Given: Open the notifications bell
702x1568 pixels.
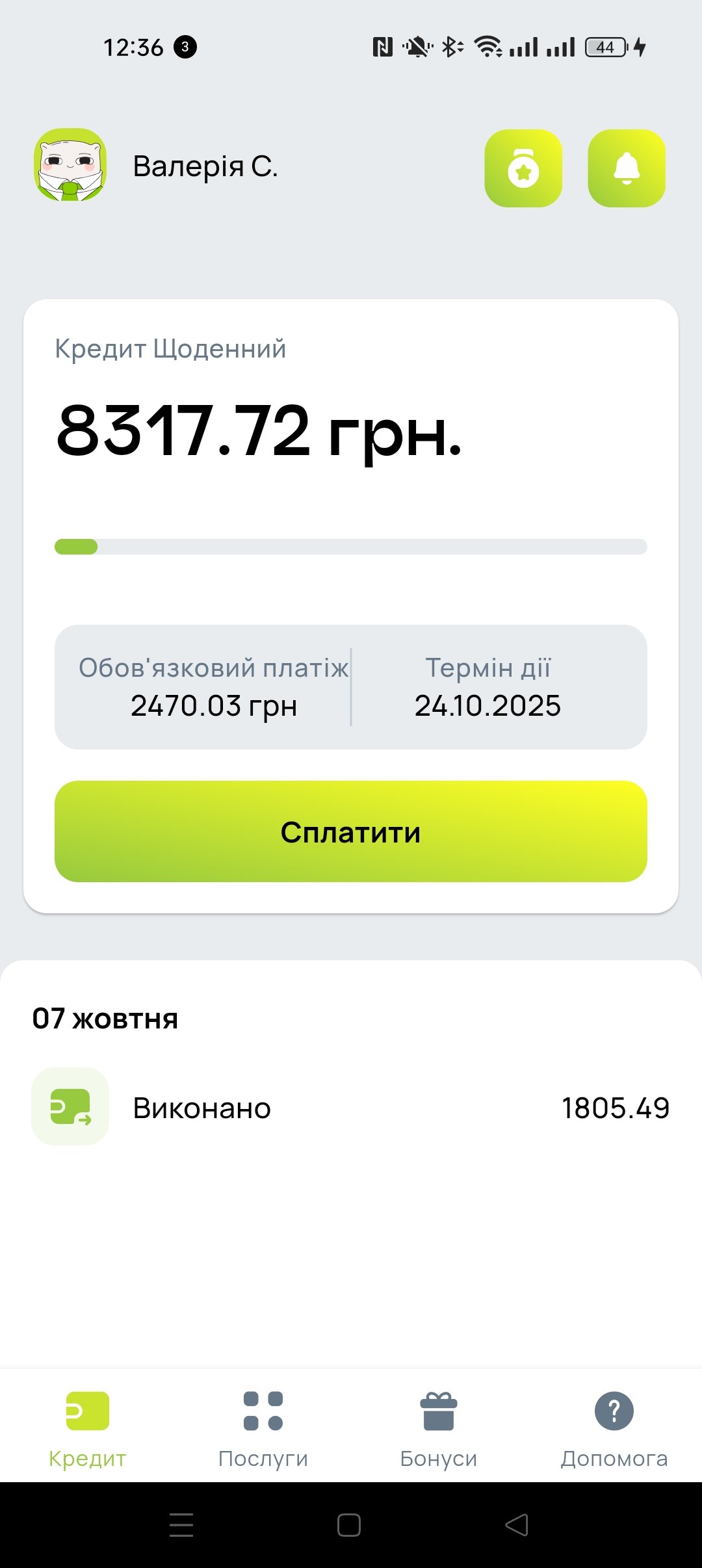Looking at the screenshot, I should coord(627,168).
